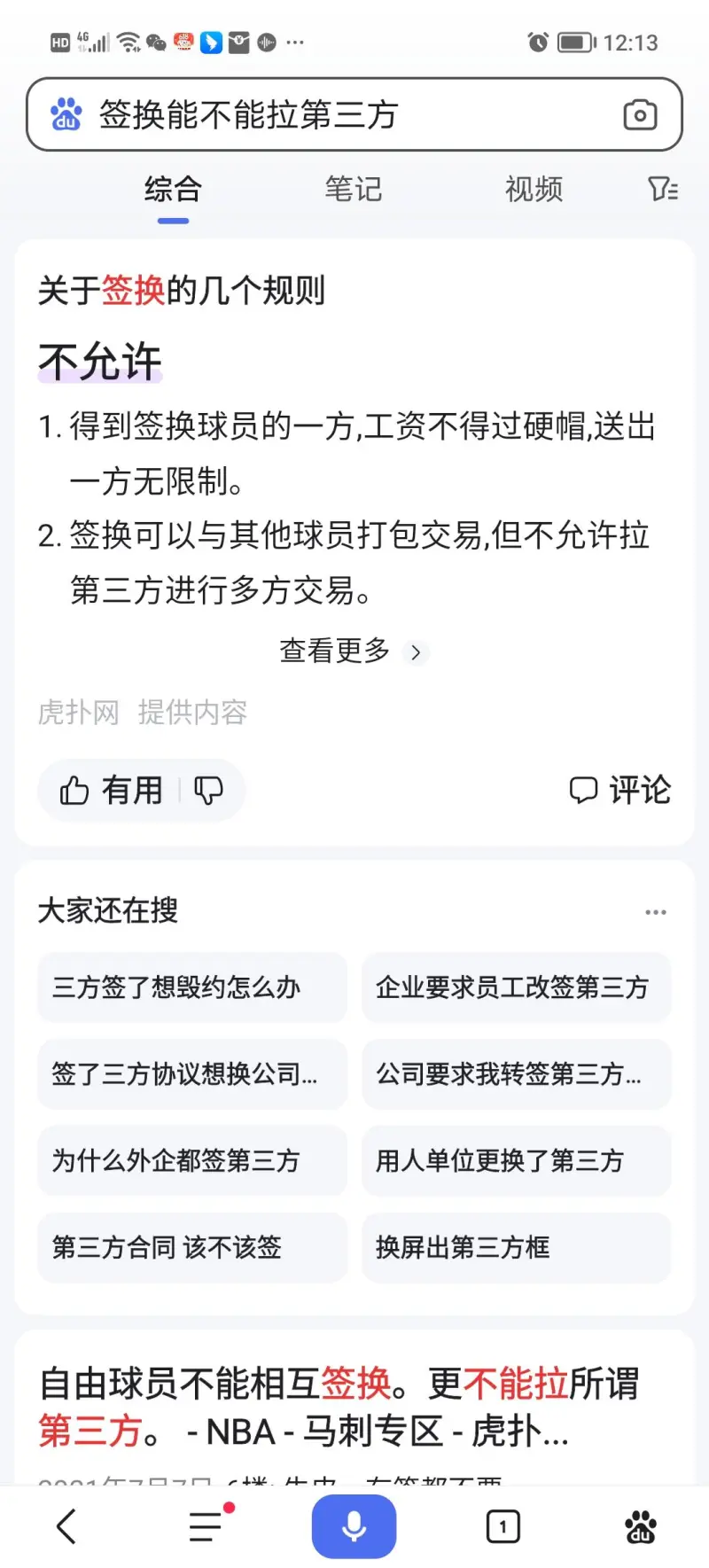Expand 查看更多 in the answer card
Image resolution: width=709 pixels, height=1568 pixels.
tap(354, 651)
